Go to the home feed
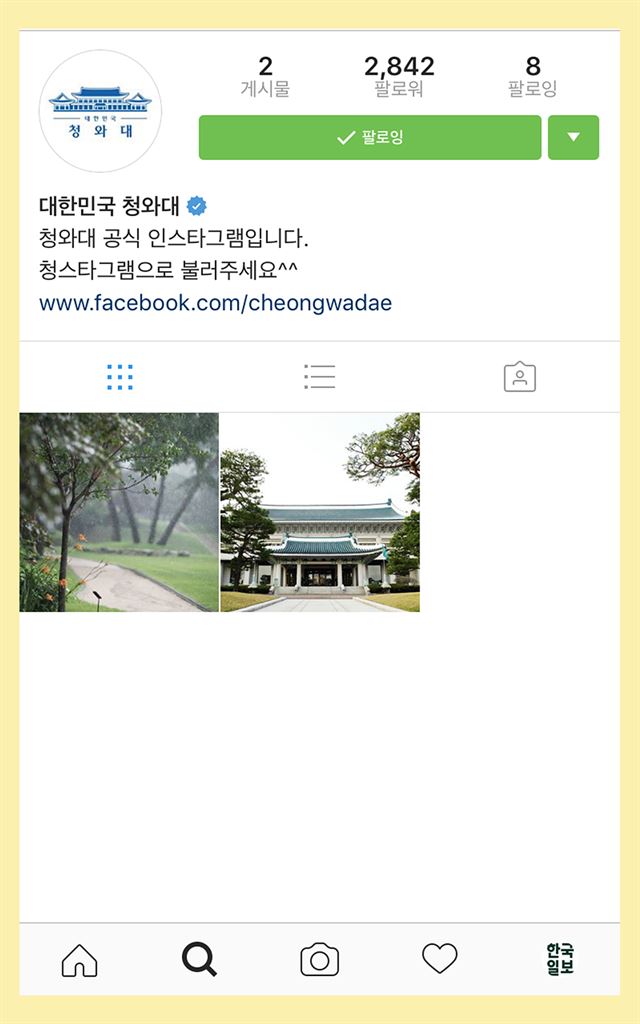Screen dimensions: 640x1024 click(x=80, y=960)
